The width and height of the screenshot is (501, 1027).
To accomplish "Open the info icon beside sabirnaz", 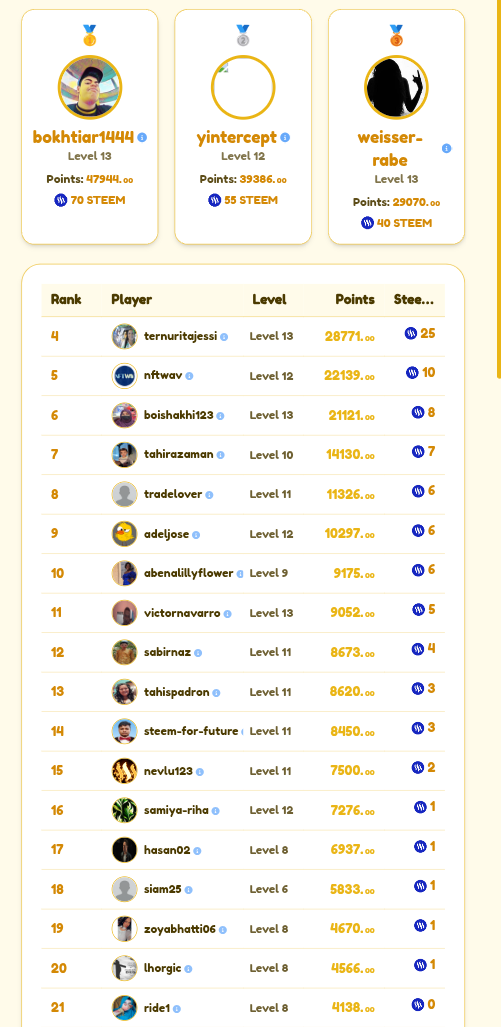I will pos(198,653).
